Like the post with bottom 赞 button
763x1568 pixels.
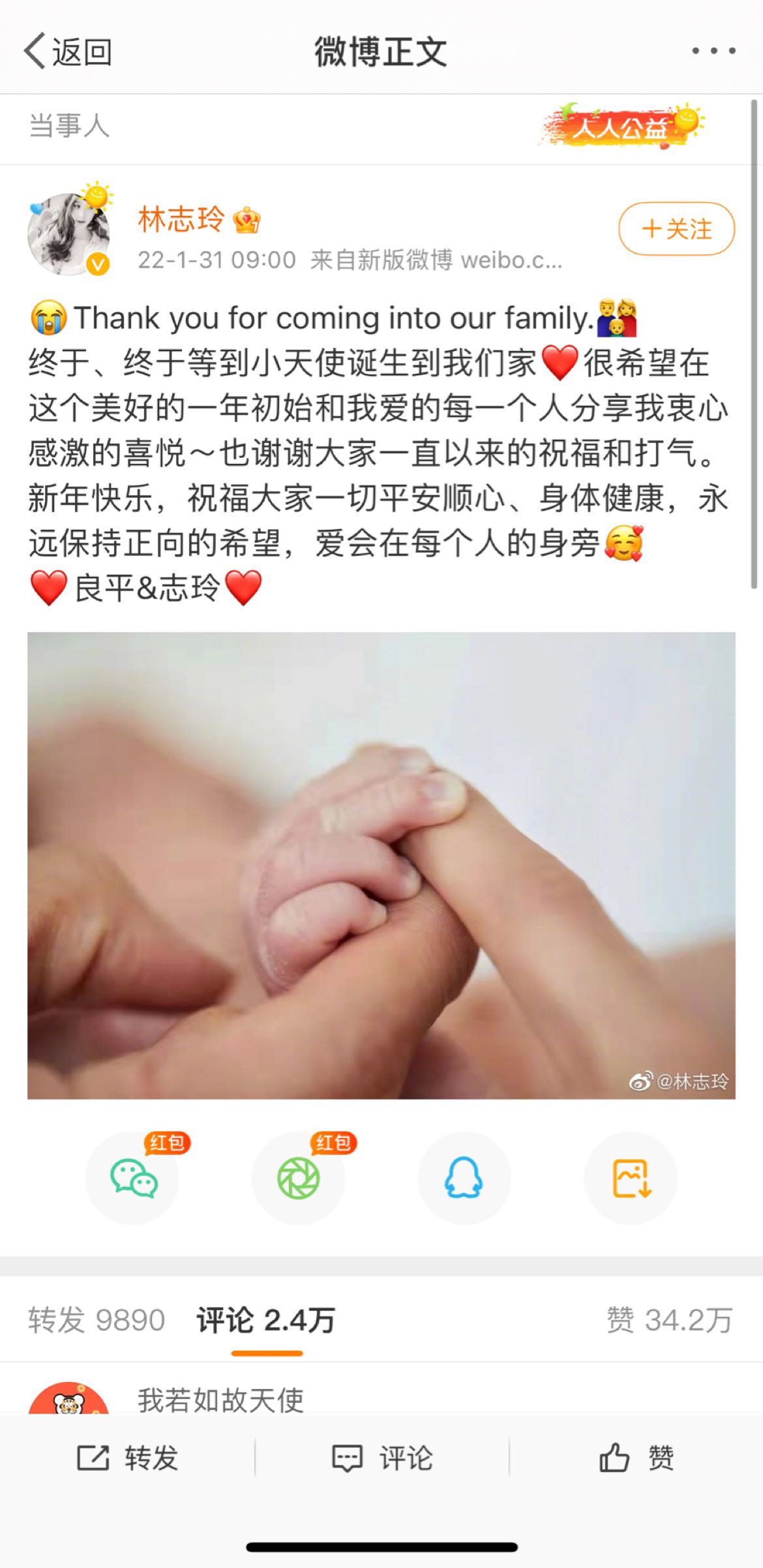(x=636, y=1458)
